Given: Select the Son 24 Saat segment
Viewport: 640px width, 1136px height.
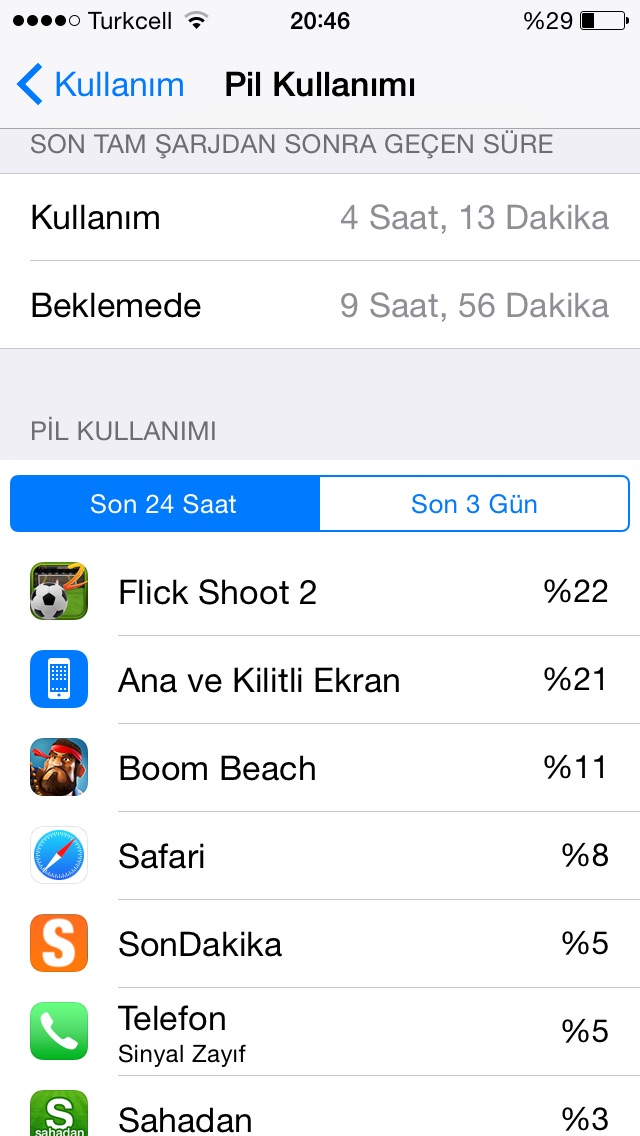Looking at the screenshot, I should click(164, 503).
